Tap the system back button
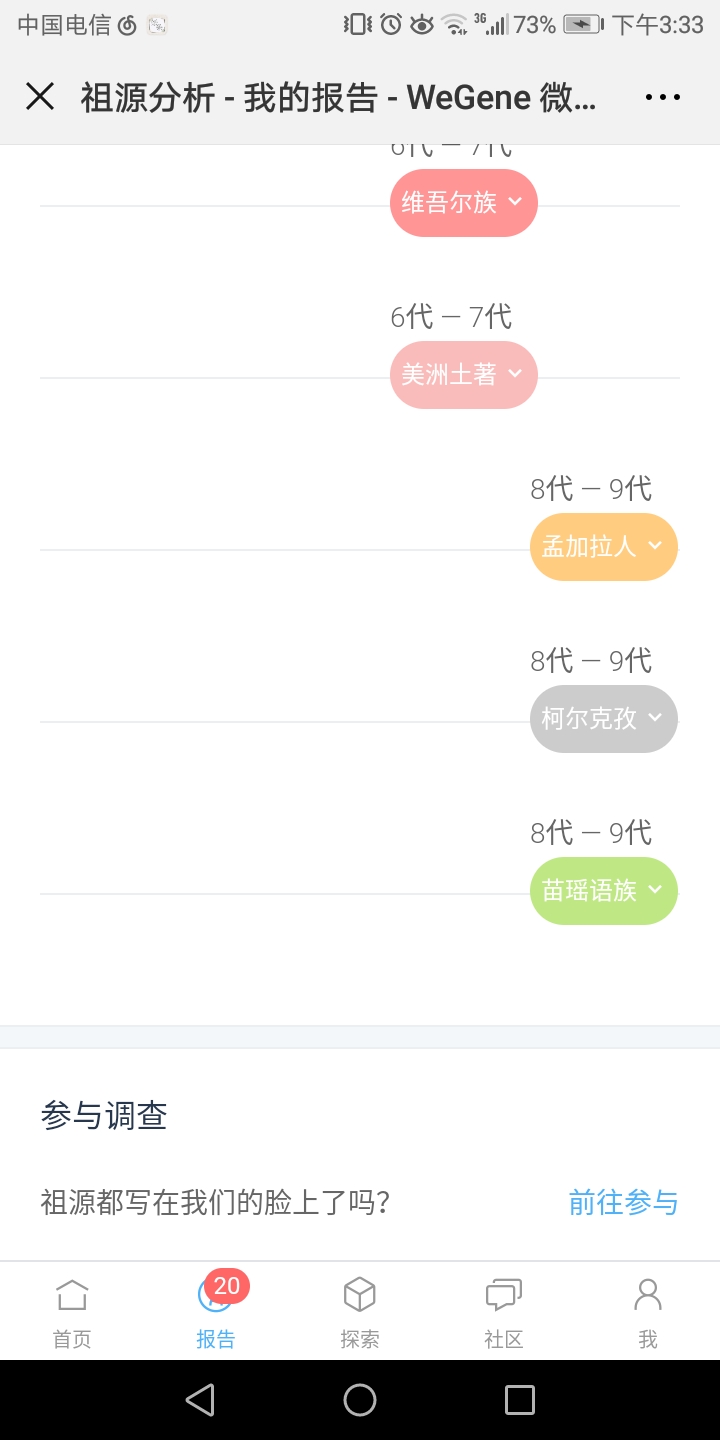Viewport: 720px width, 1440px height. click(x=200, y=1400)
